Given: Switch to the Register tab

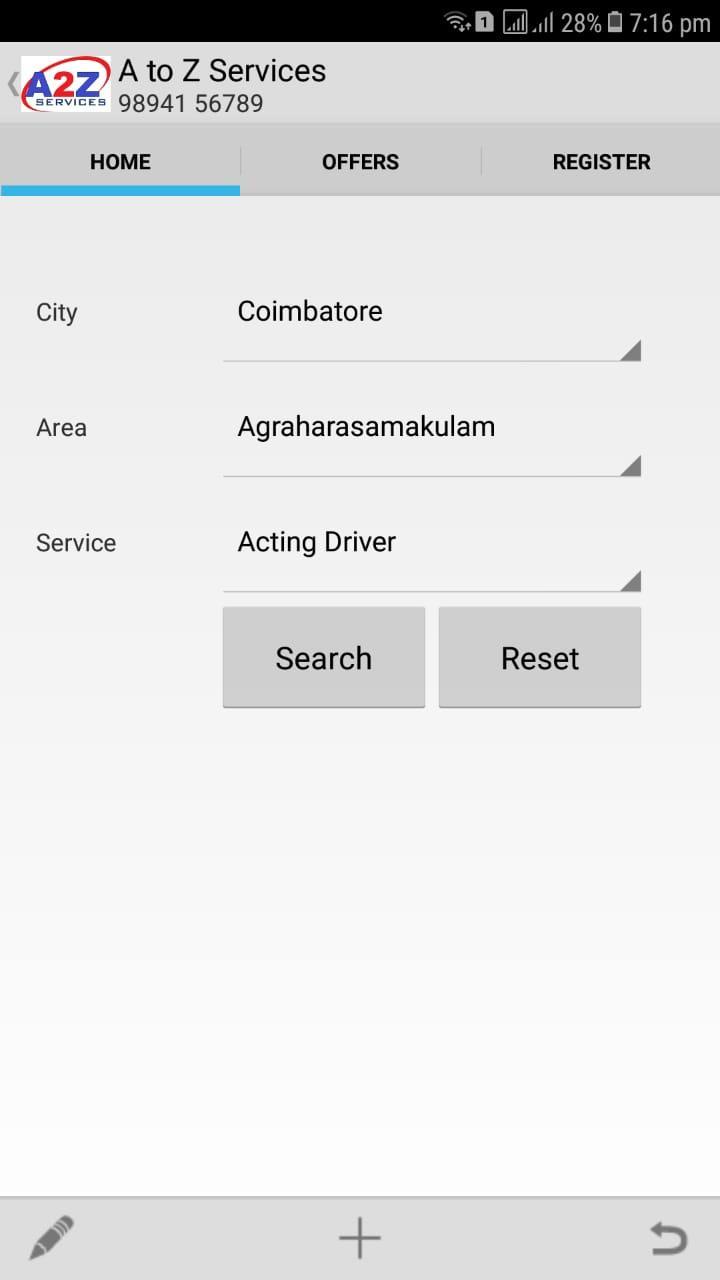Looking at the screenshot, I should pyautogui.click(x=601, y=162).
